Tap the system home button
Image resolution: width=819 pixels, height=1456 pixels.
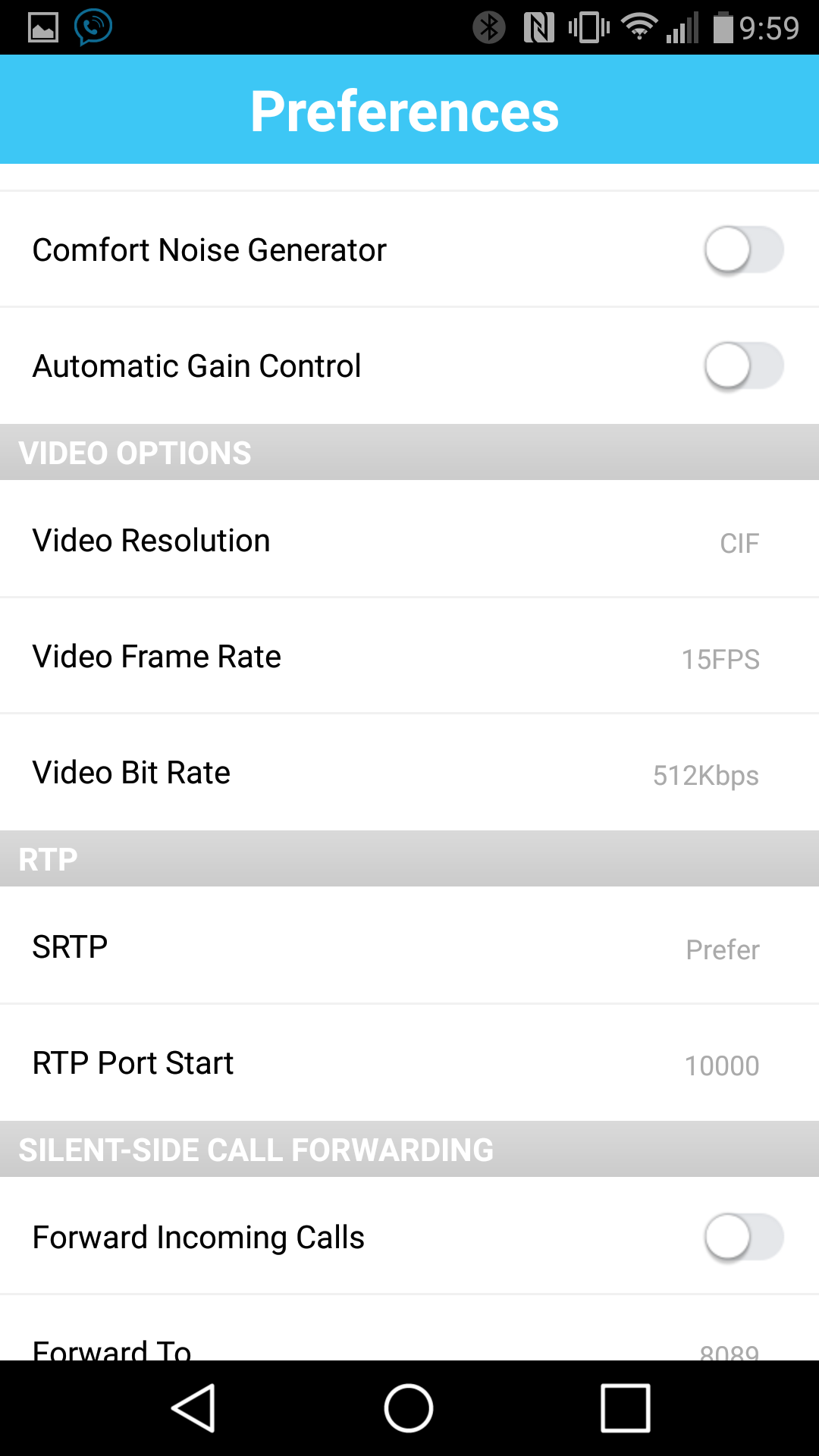(x=409, y=1408)
